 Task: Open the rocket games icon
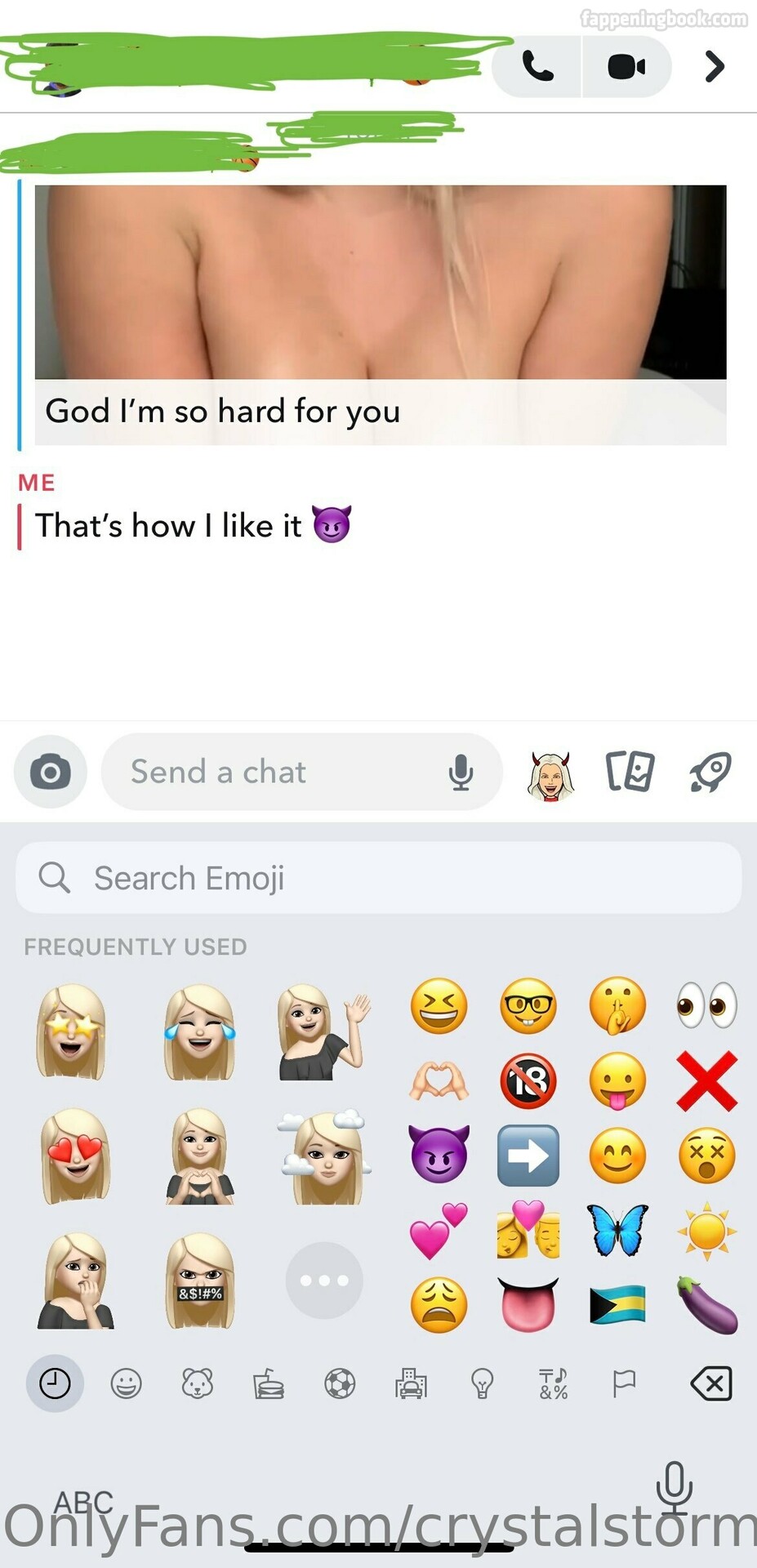710,772
